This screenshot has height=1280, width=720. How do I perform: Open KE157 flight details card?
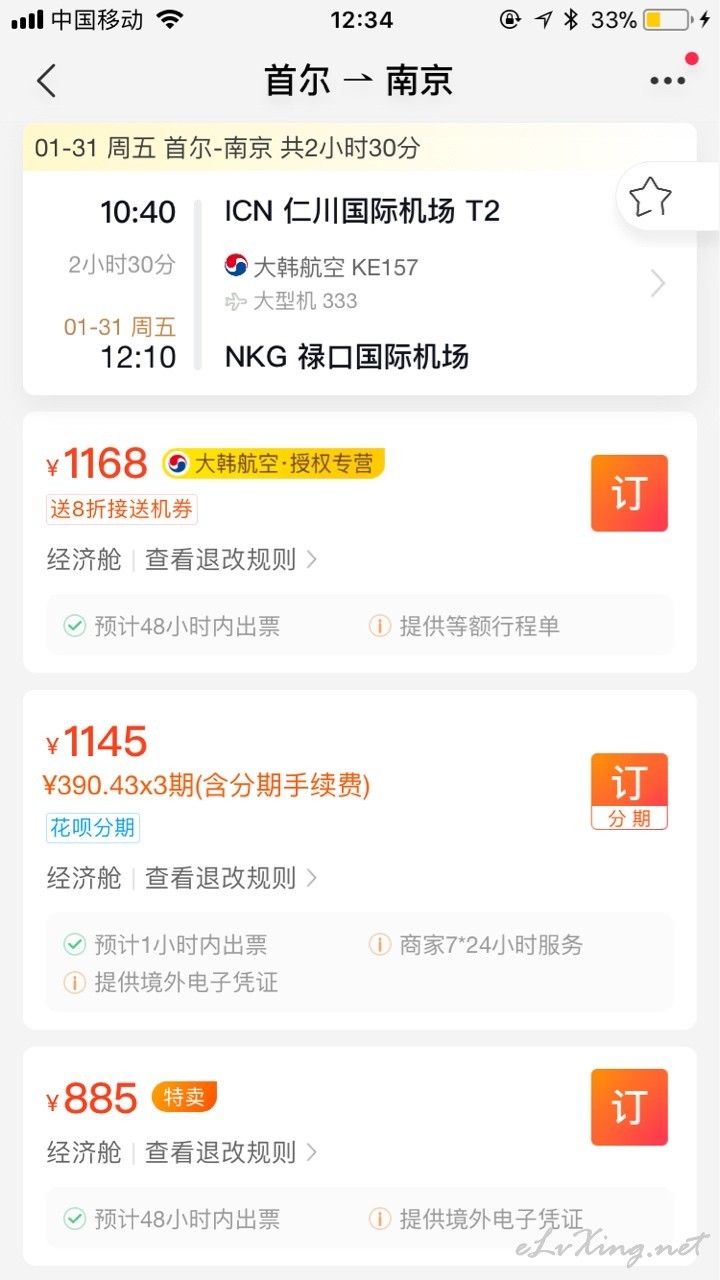coord(360,283)
